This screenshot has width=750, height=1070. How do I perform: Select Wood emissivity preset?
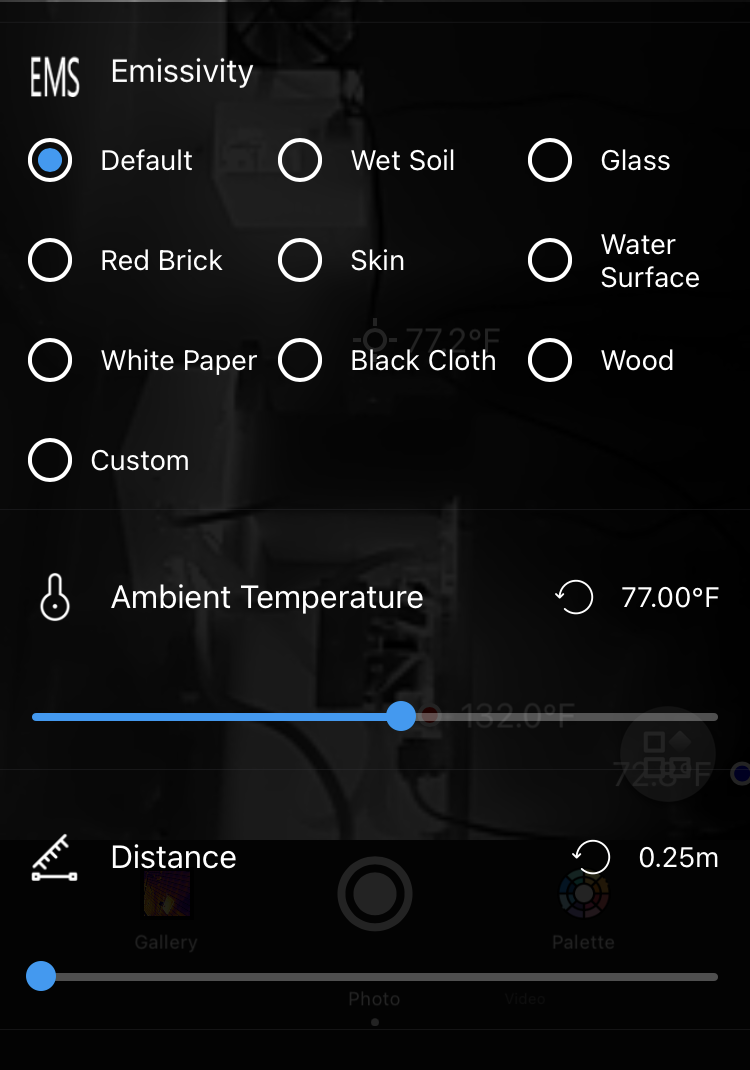point(550,360)
